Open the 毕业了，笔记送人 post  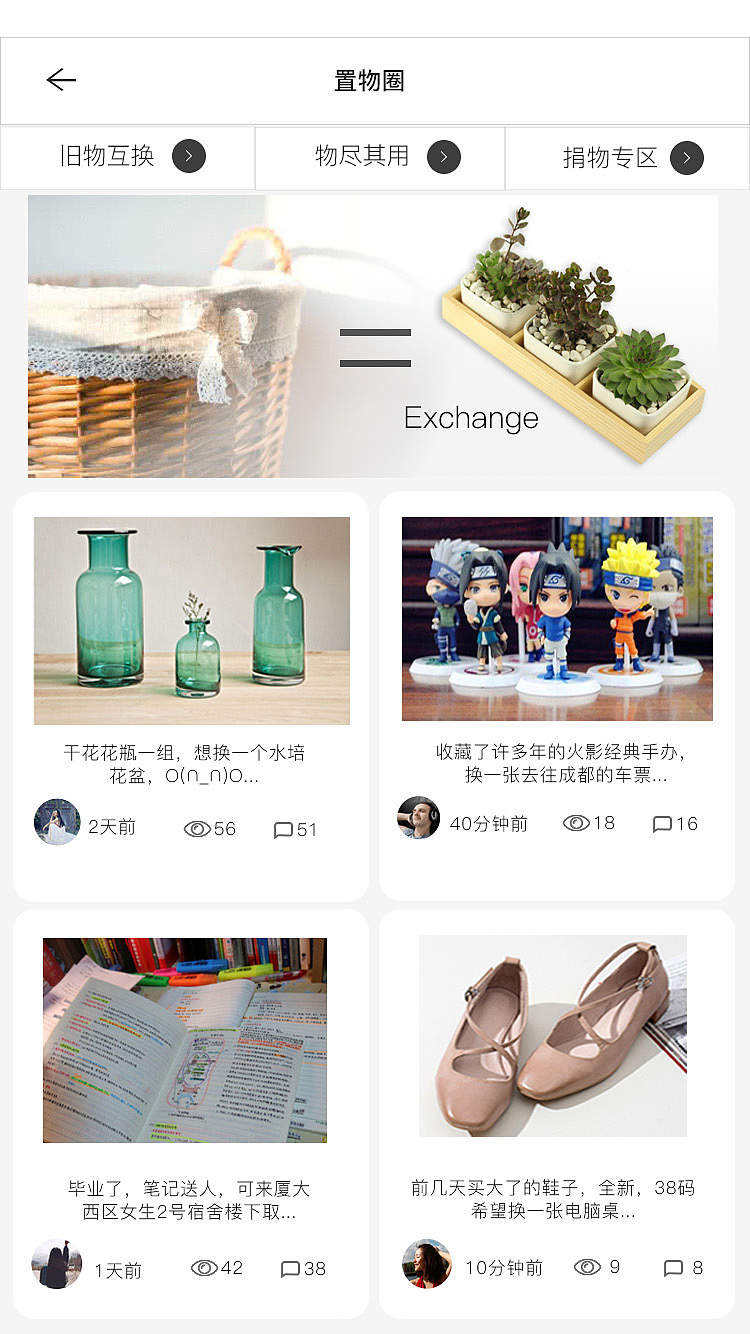click(x=185, y=1040)
